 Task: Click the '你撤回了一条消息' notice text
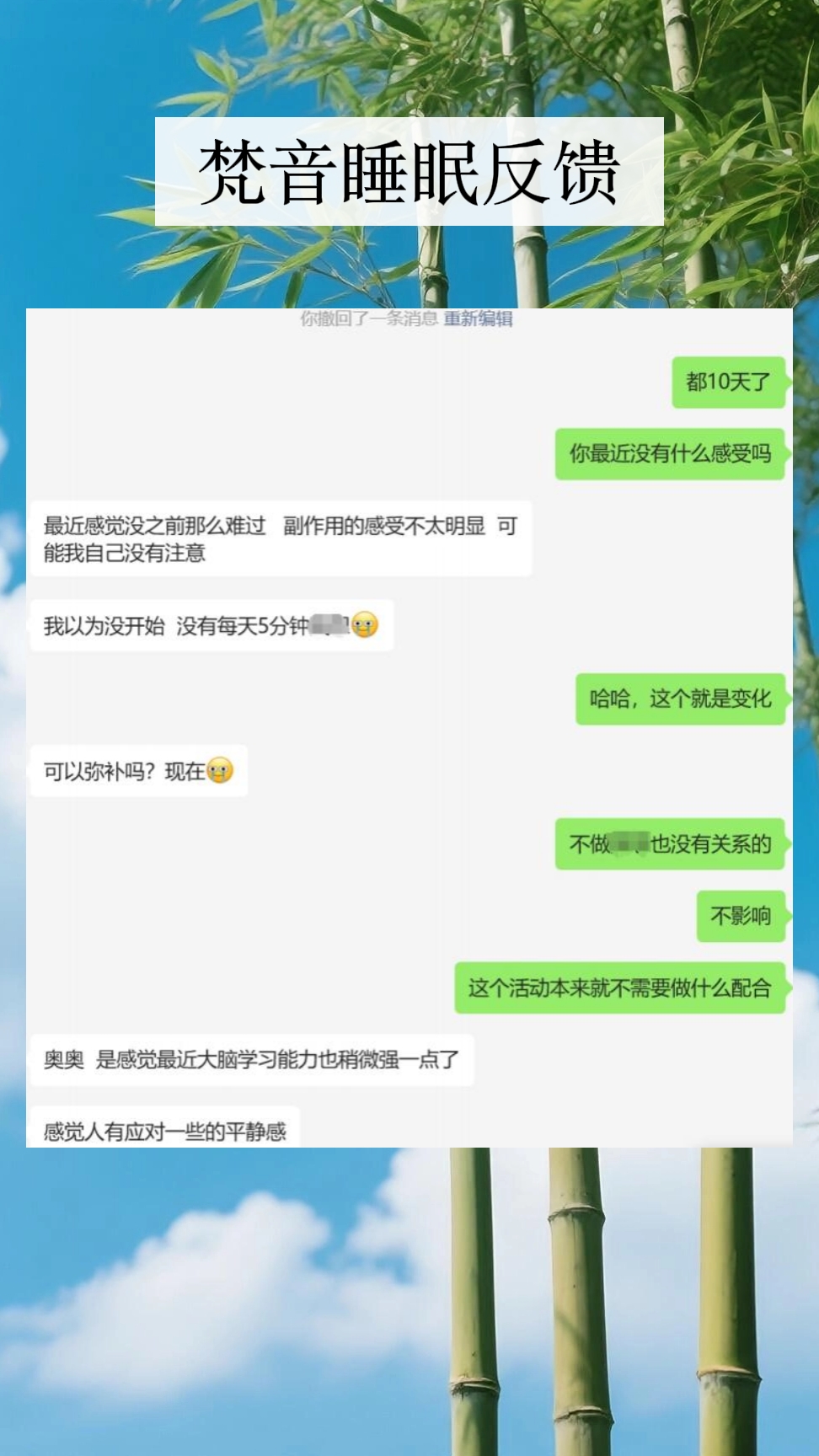click(x=364, y=321)
